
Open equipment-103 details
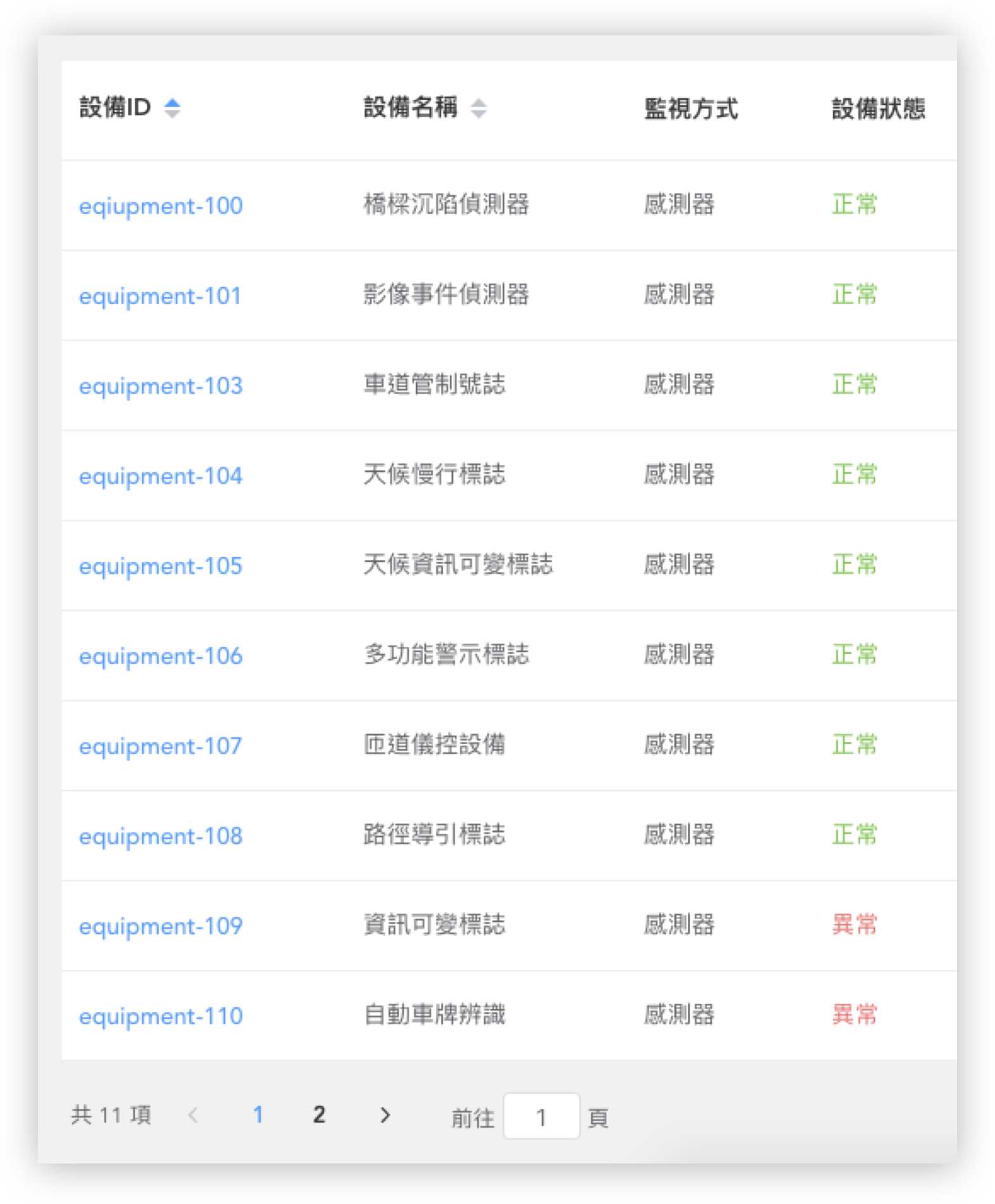click(x=161, y=386)
